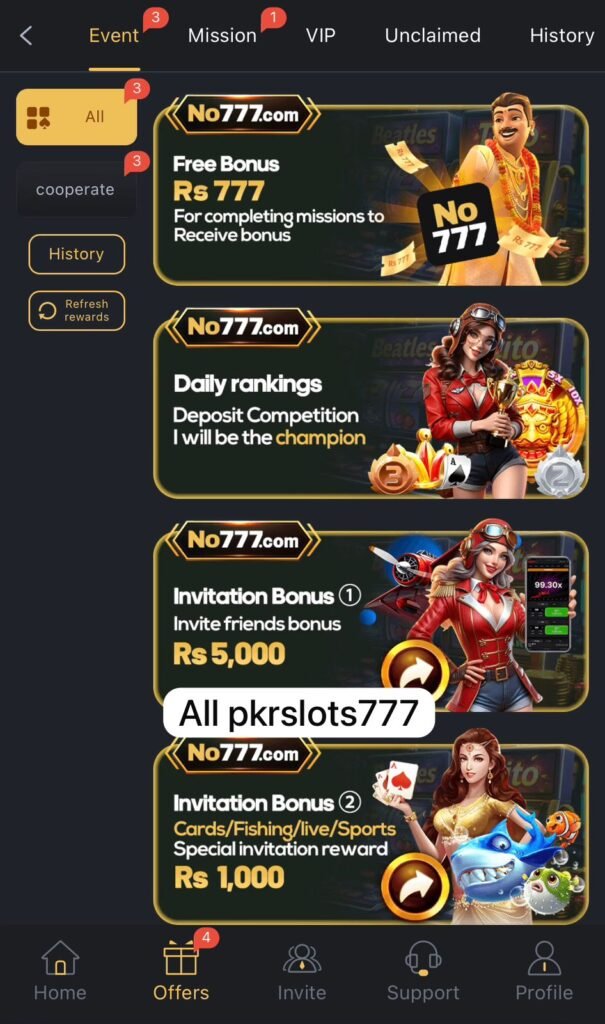The image size is (605, 1024).
Task: Switch to the Invite tab
Action: pos(302,972)
